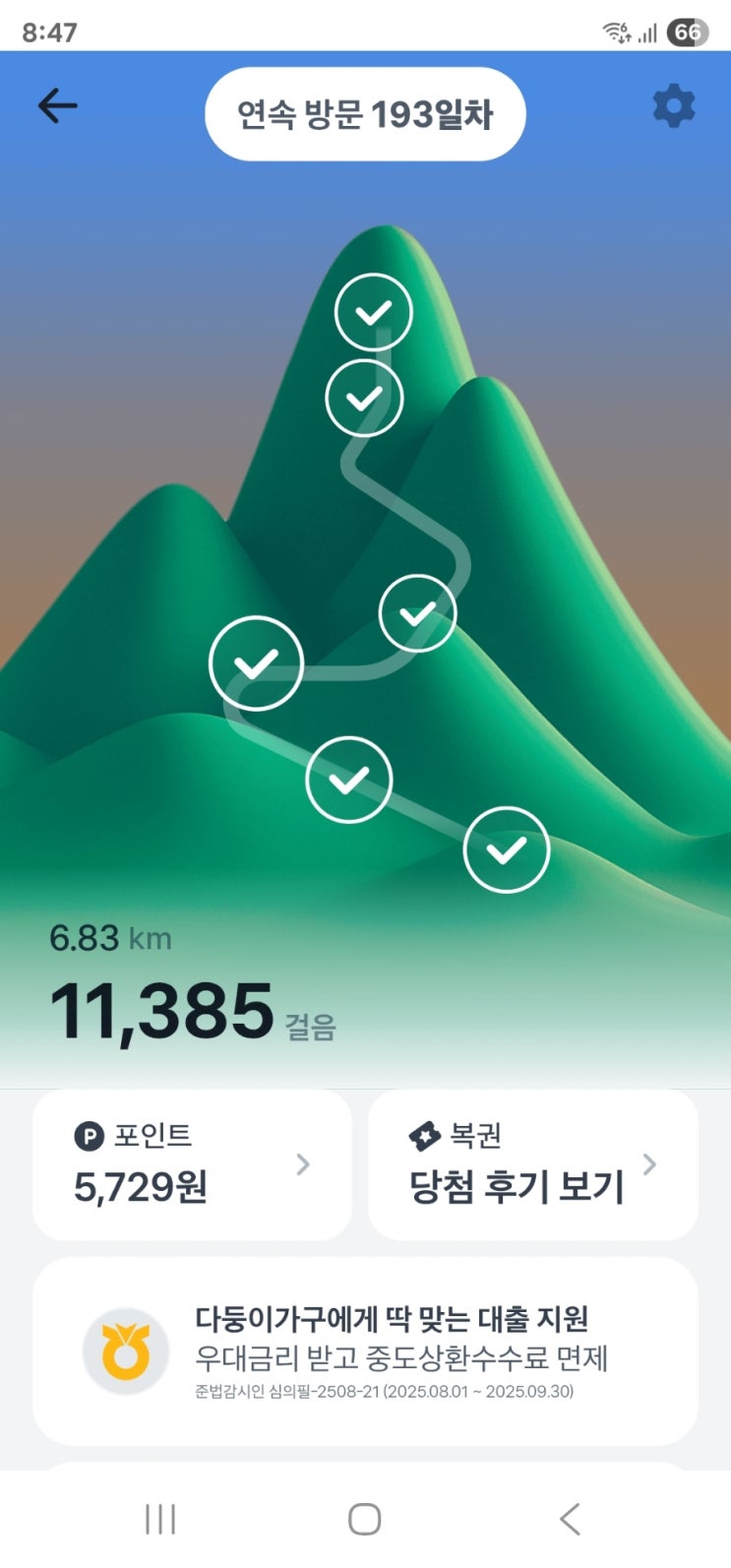Open the 복권 당첨 후기 보기 card
This screenshot has height=1568, width=731.
click(532, 1164)
